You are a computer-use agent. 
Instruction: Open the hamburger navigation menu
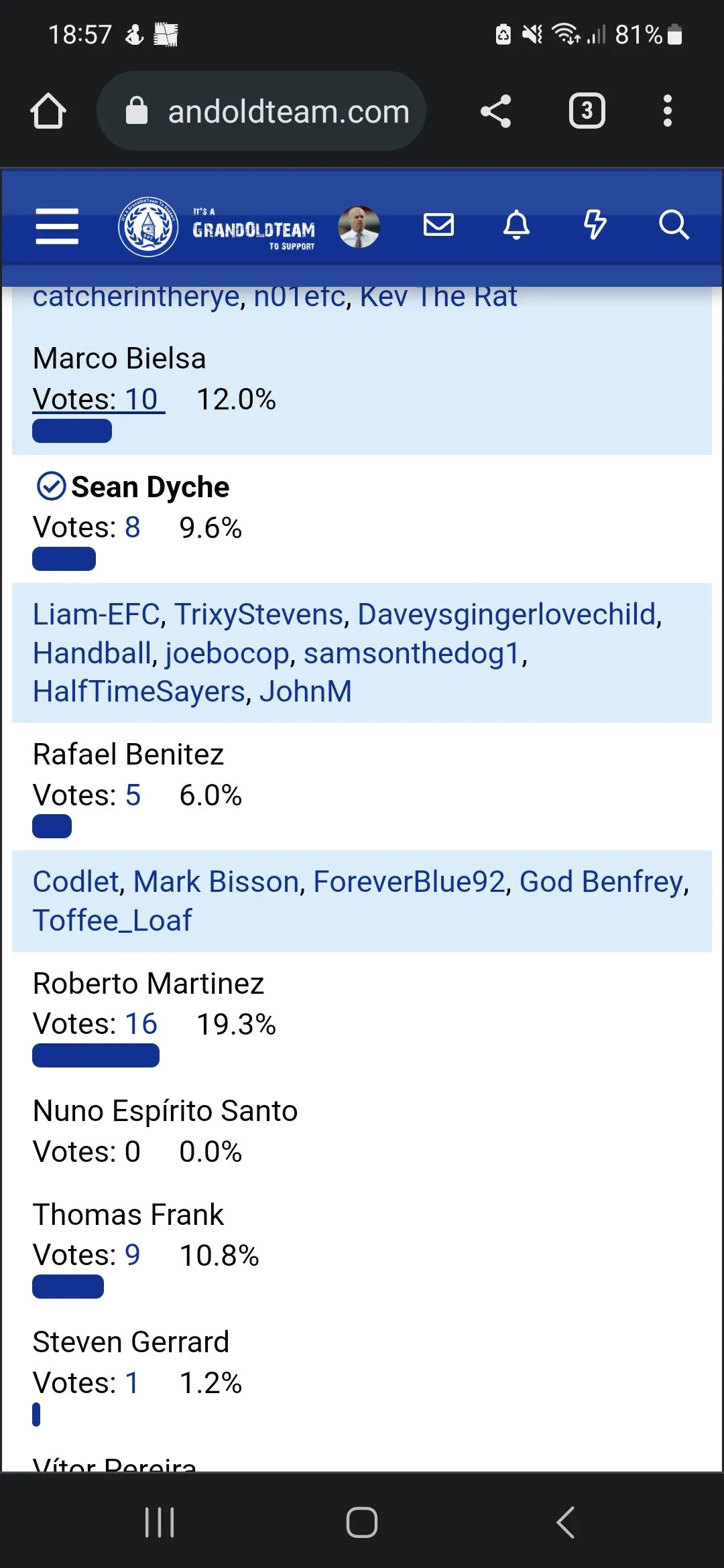pos(57,226)
